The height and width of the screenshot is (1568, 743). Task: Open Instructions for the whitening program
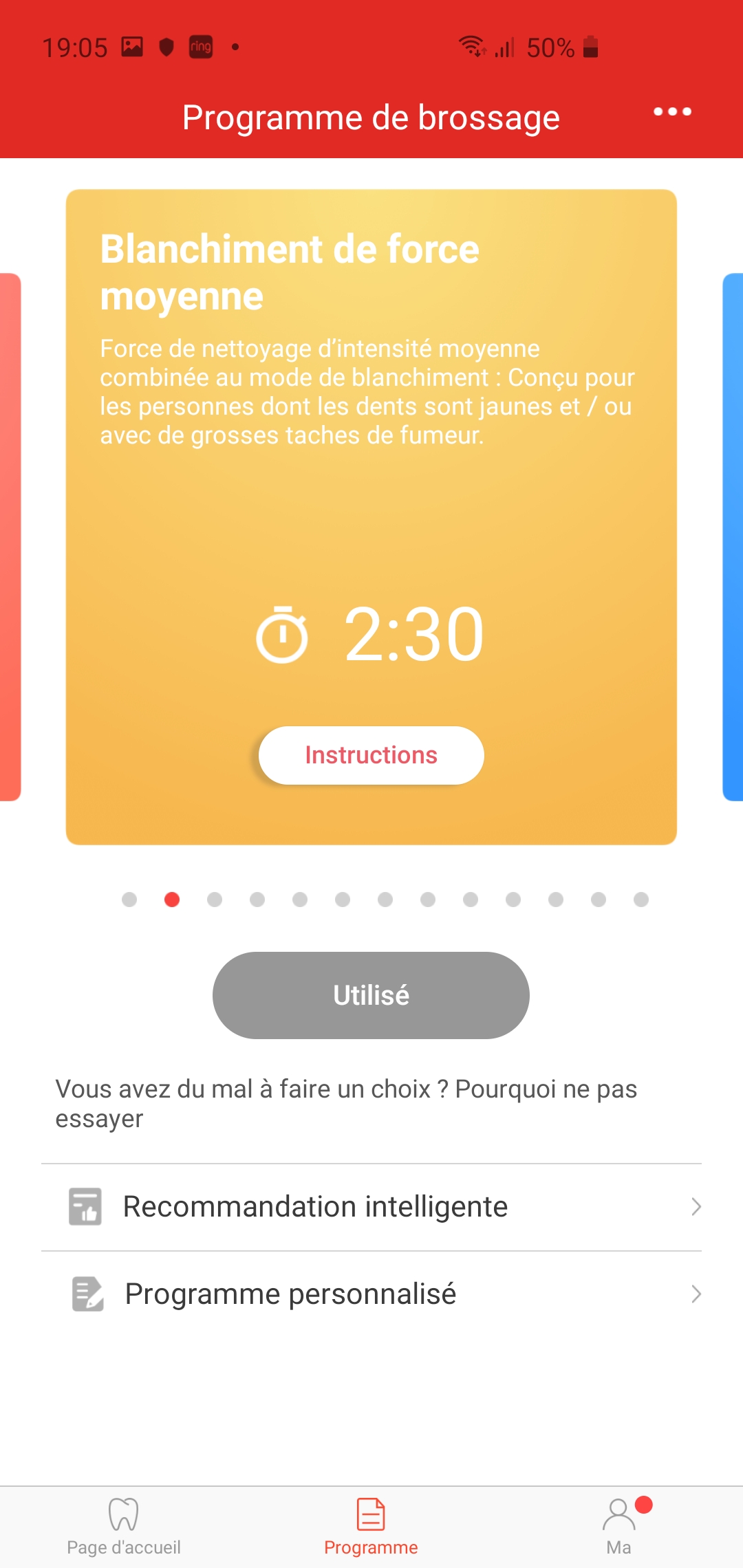371,755
